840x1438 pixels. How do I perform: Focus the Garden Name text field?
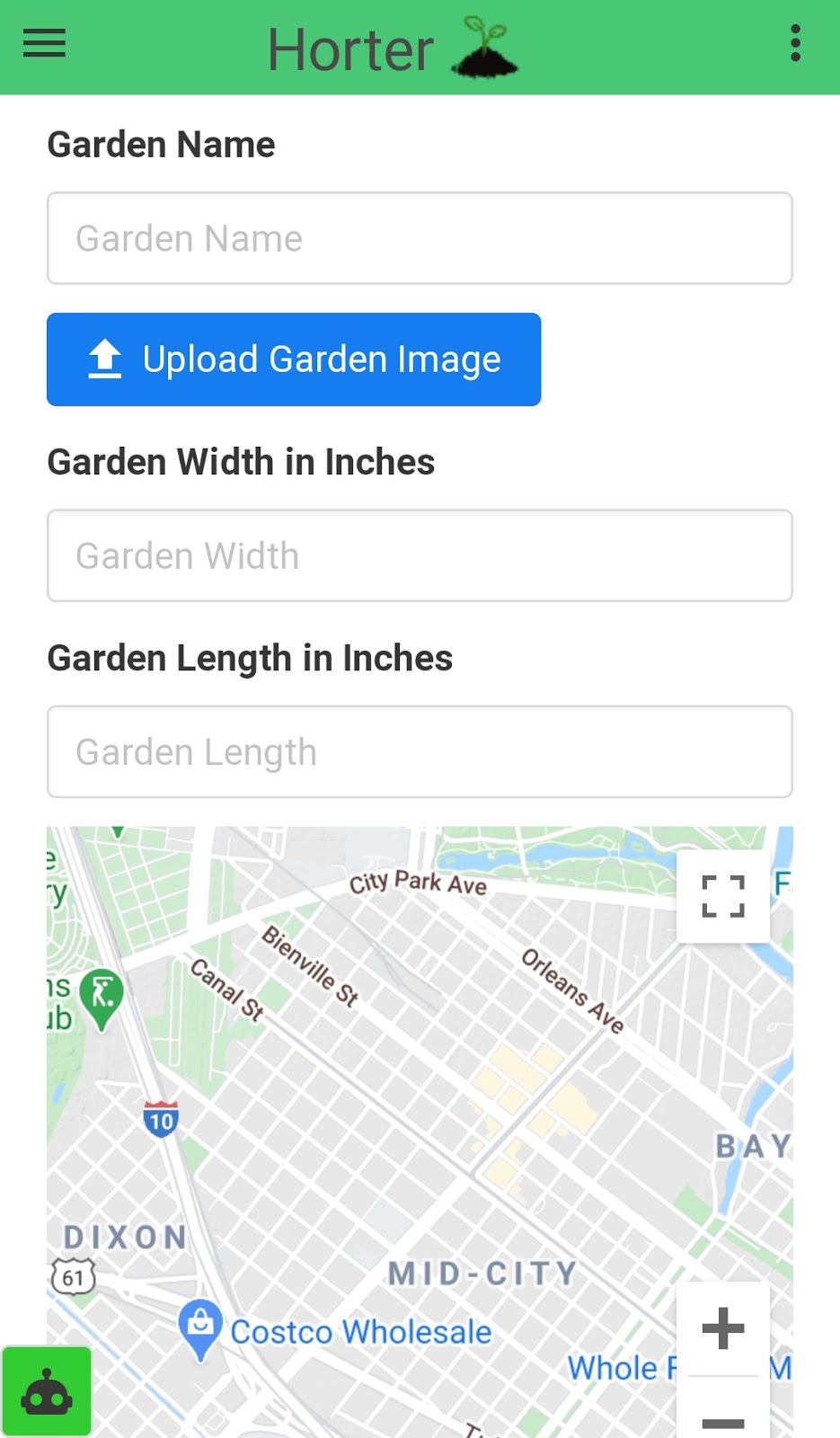click(420, 238)
